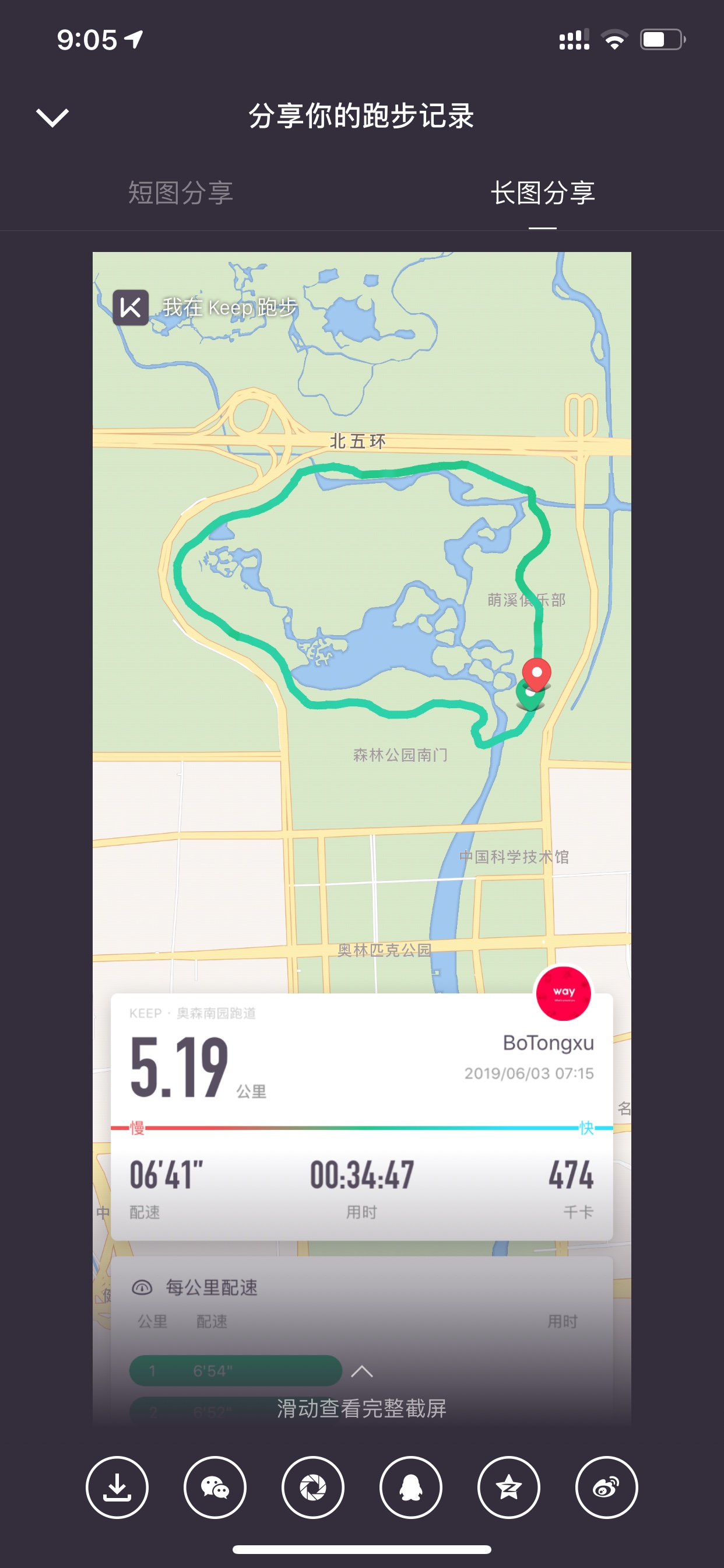Share to WeChat Moments
Screen dimensions: 724x1568
[x=312, y=1487]
